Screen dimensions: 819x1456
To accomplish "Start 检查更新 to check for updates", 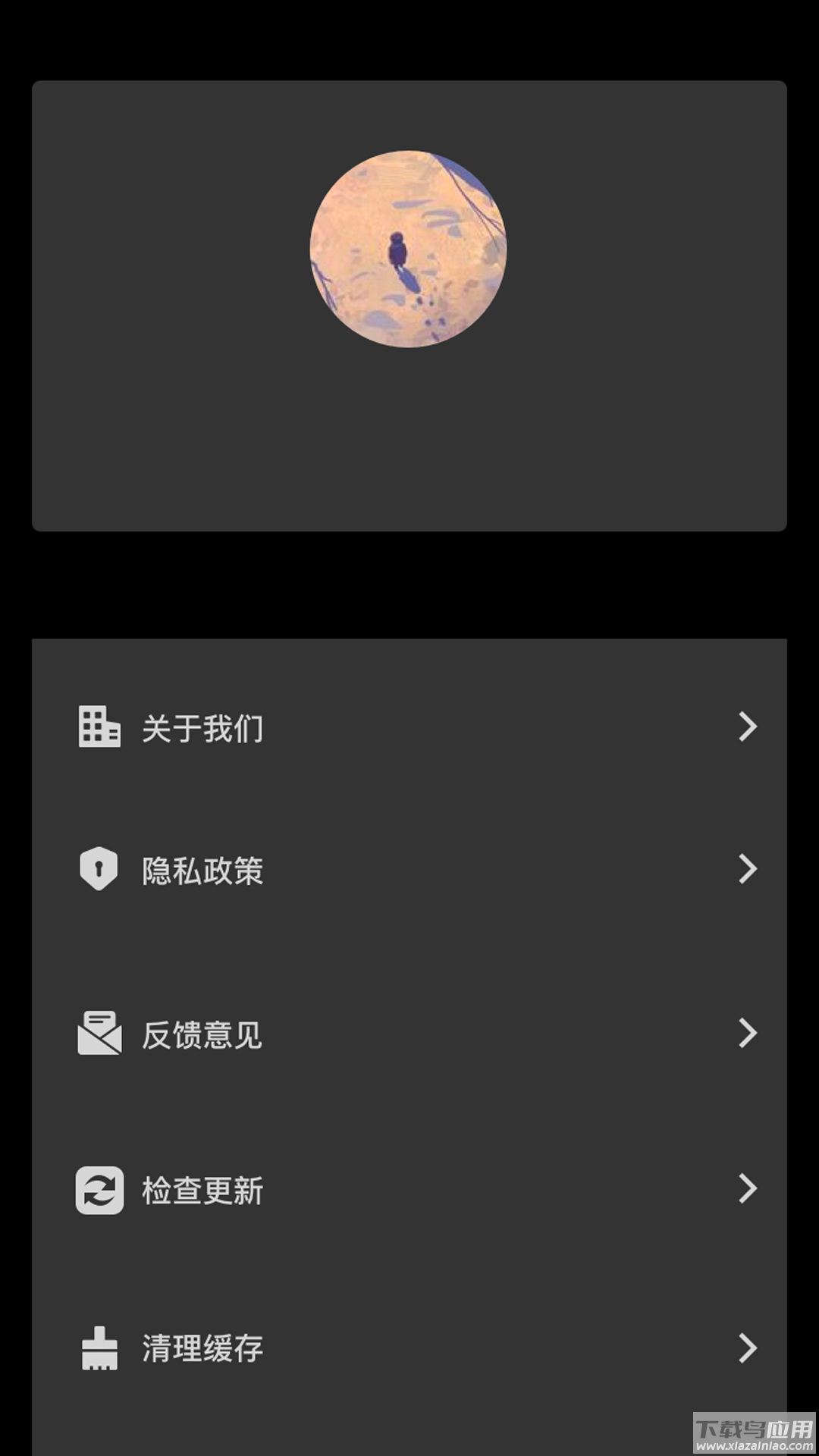I will [409, 1191].
